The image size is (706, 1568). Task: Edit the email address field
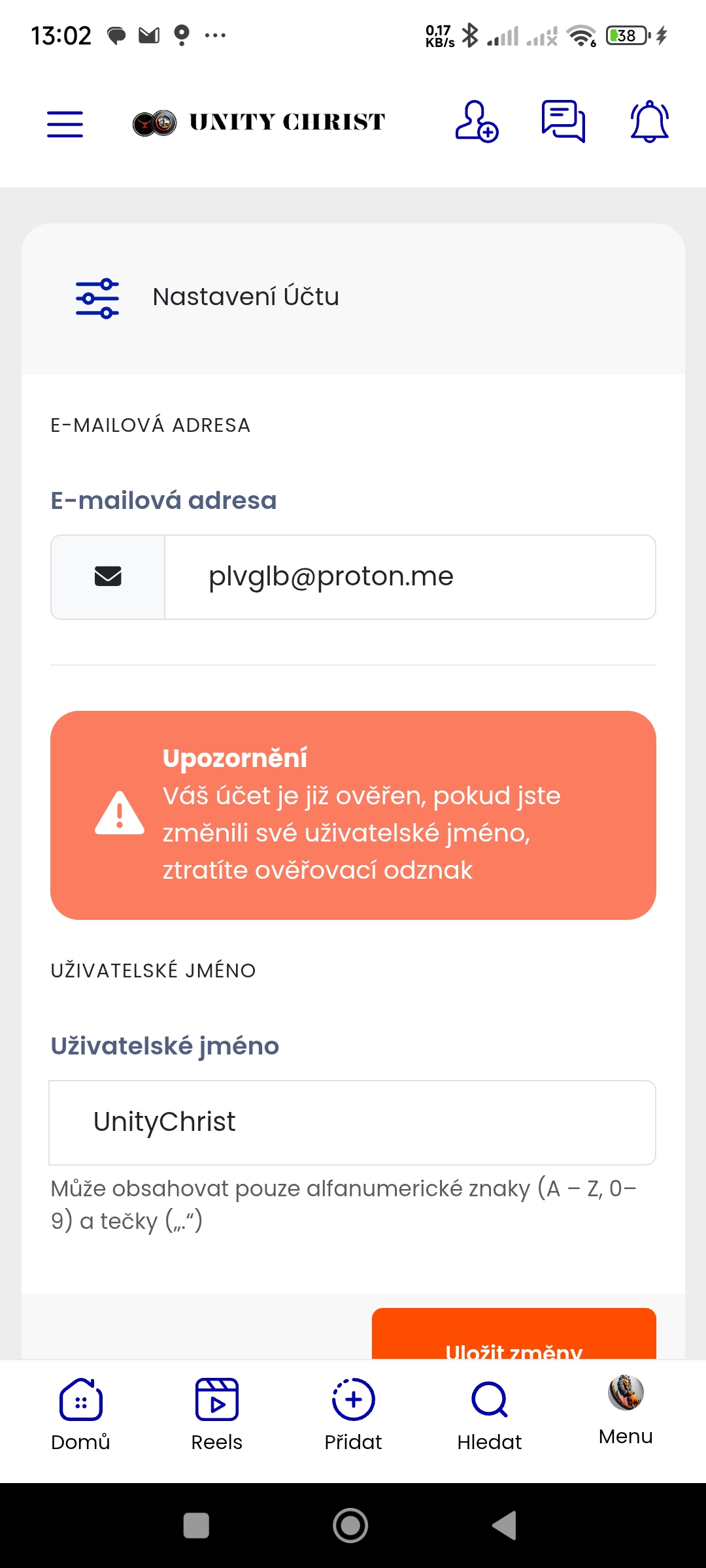[410, 577]
